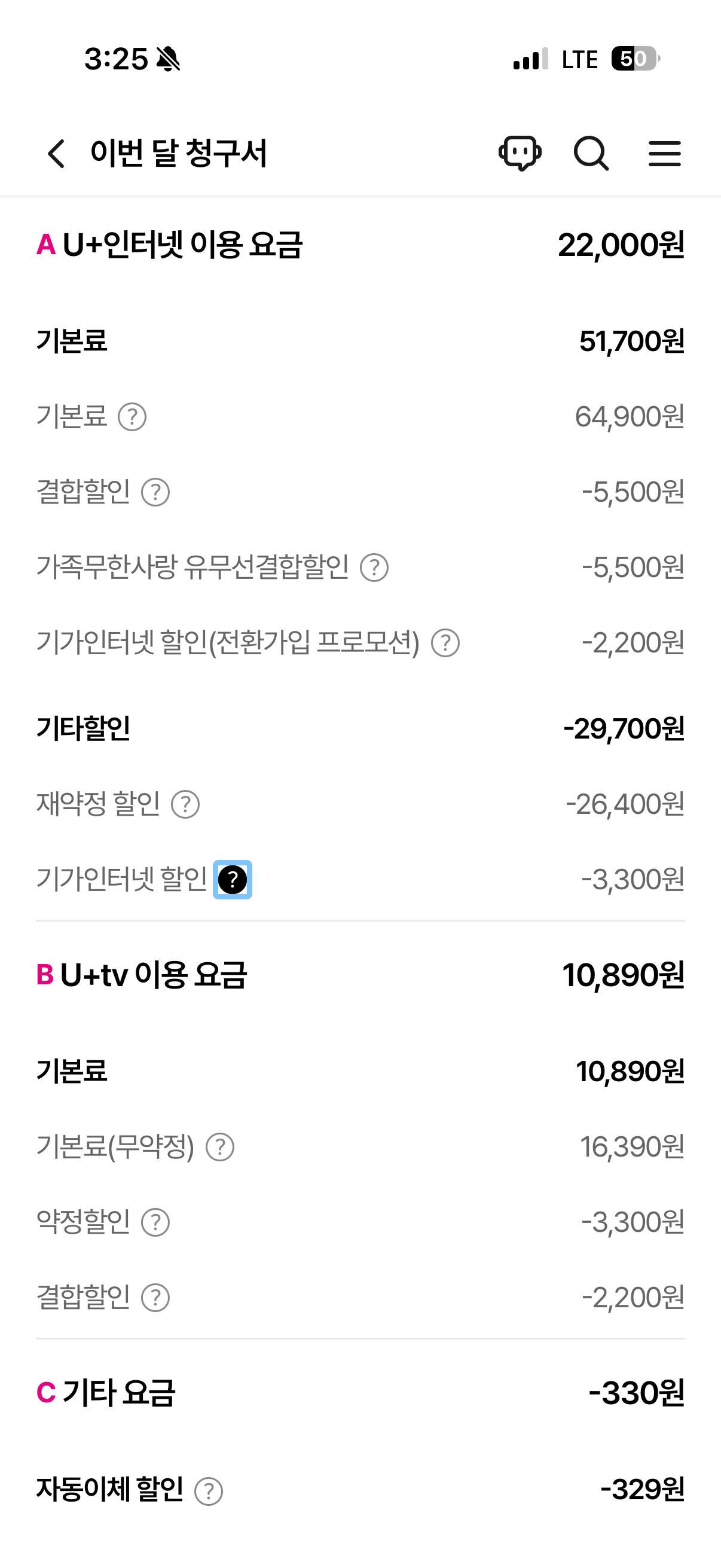Show help for U+인터넷 결합할인 -5,500원
The height and width of the screenshot is (1568, 721).
click(x=155, y=492)
